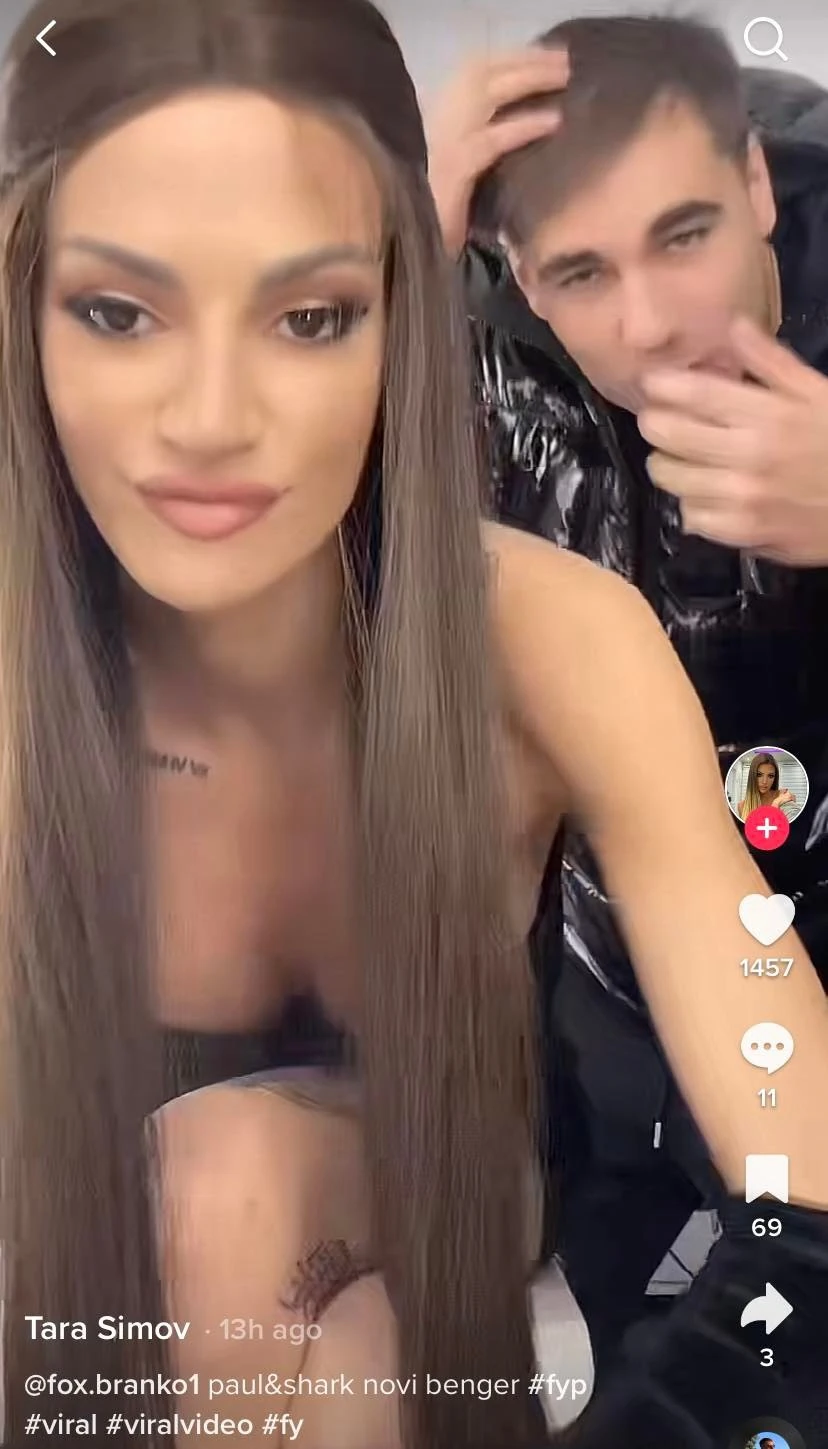Share this video with the arrow

tap(767, 1308)
